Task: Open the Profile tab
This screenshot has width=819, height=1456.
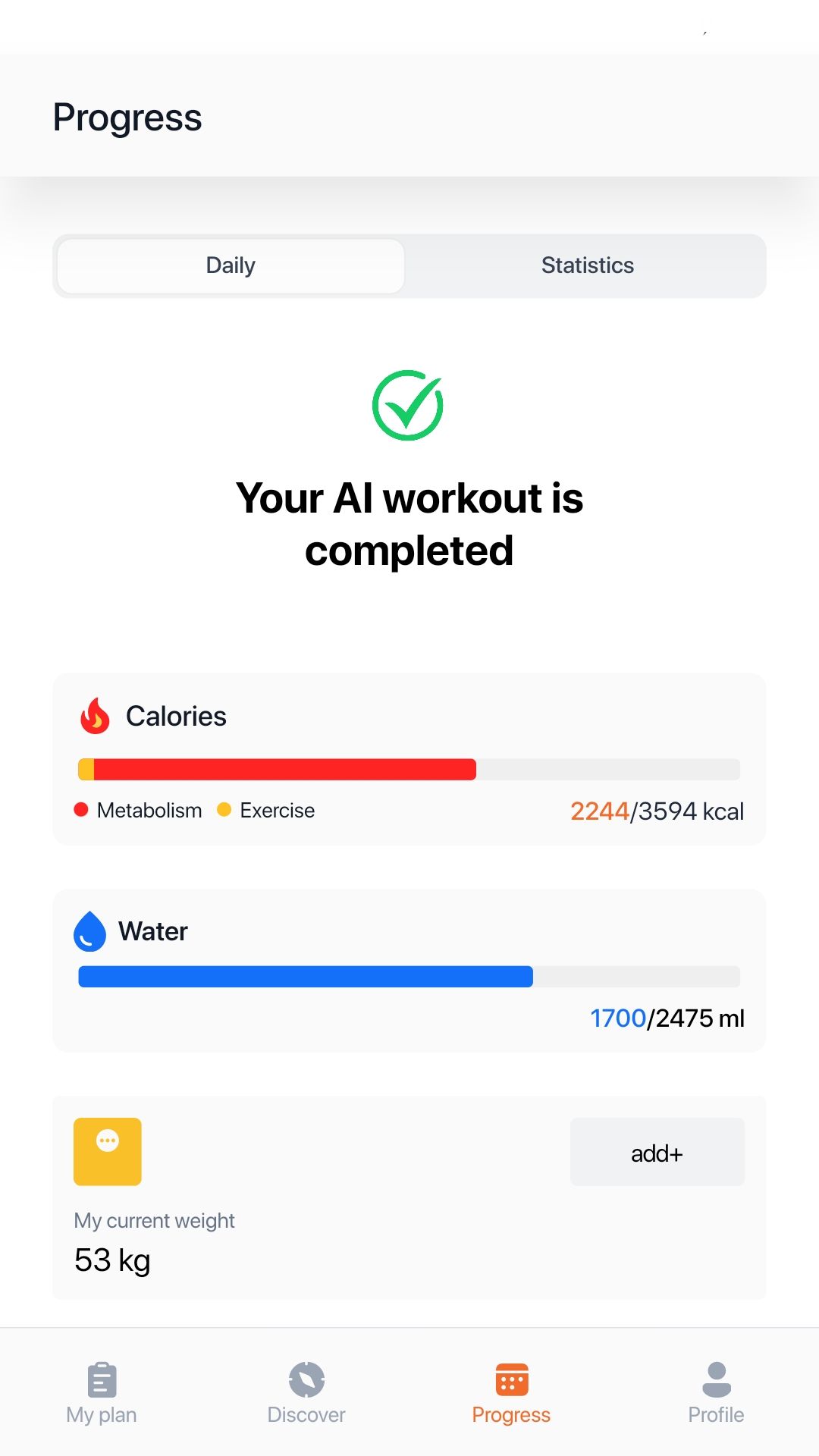Action: coord(716,1393)
